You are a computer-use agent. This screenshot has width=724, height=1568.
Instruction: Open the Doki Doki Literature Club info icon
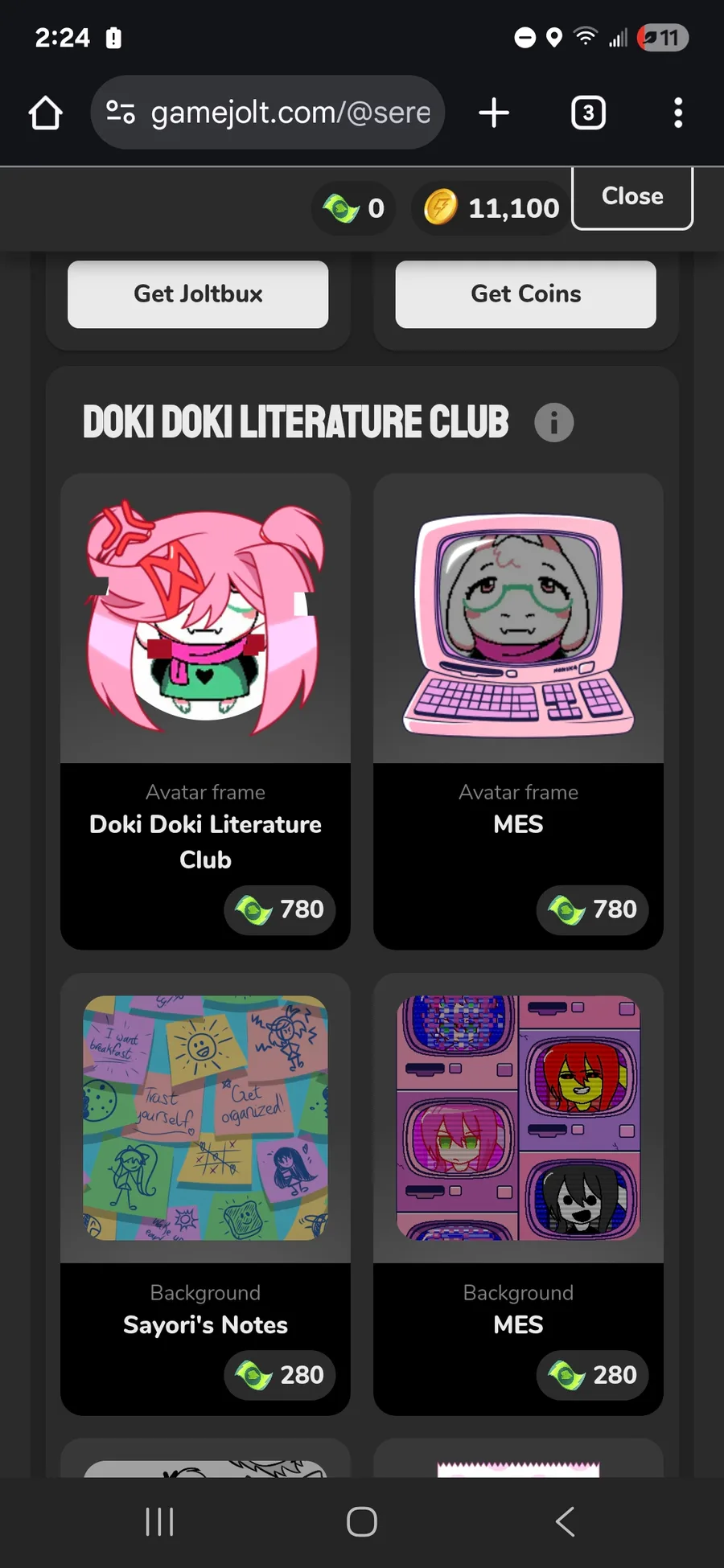[x=554, y=422]
